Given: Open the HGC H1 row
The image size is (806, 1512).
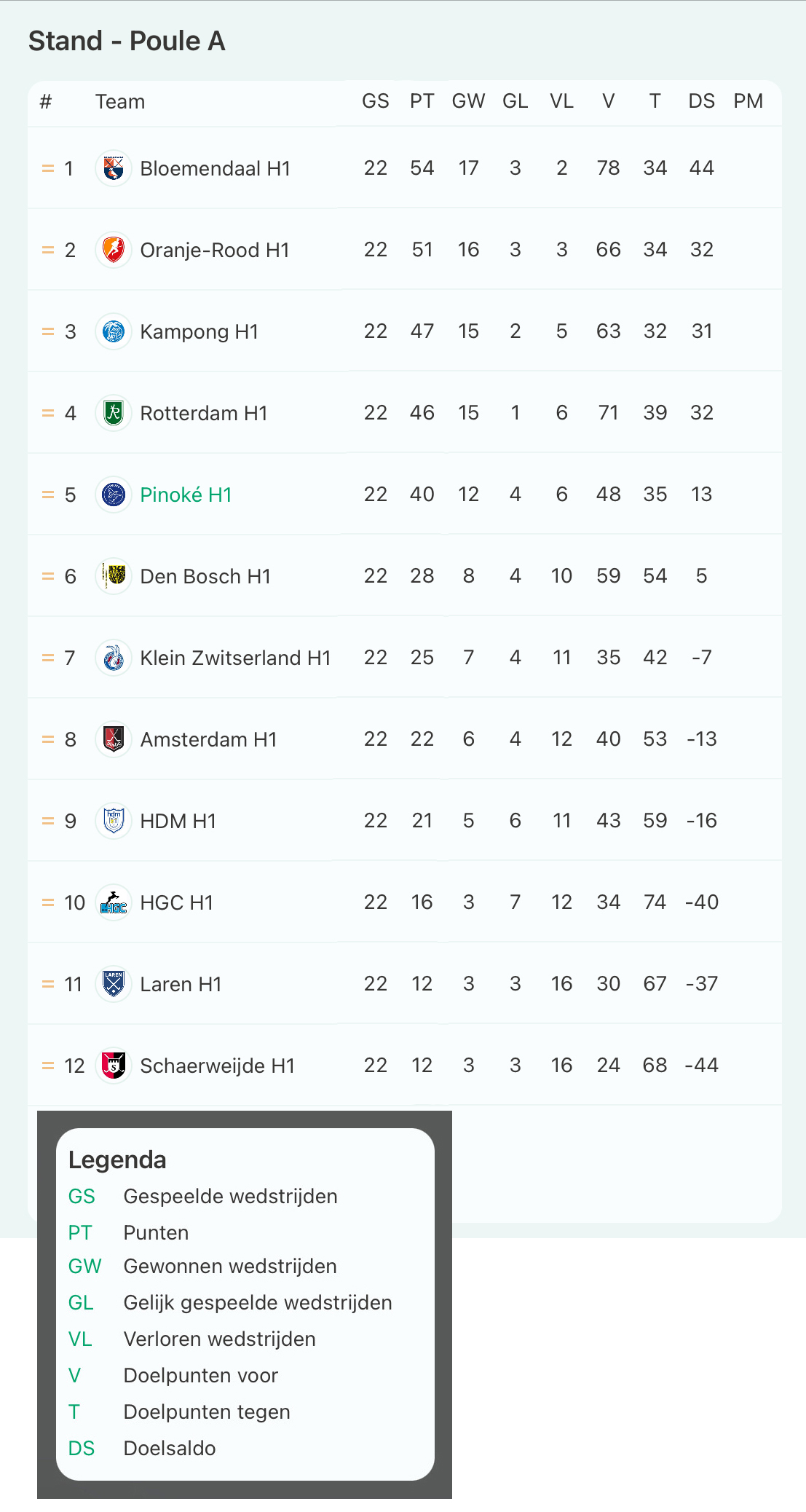Looking at the screenshot, I should 404,902.
